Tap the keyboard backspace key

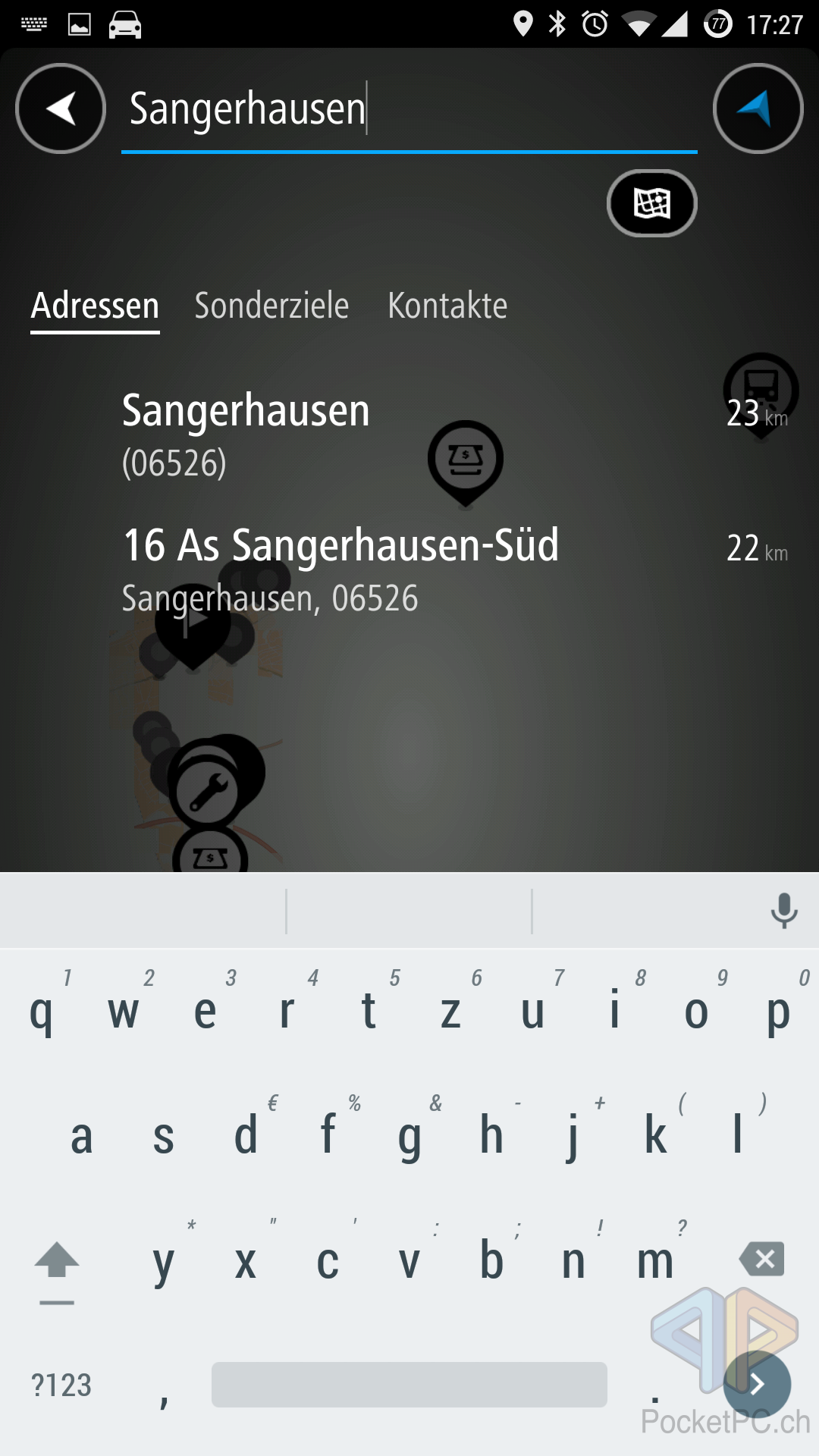pos(761,1260)
